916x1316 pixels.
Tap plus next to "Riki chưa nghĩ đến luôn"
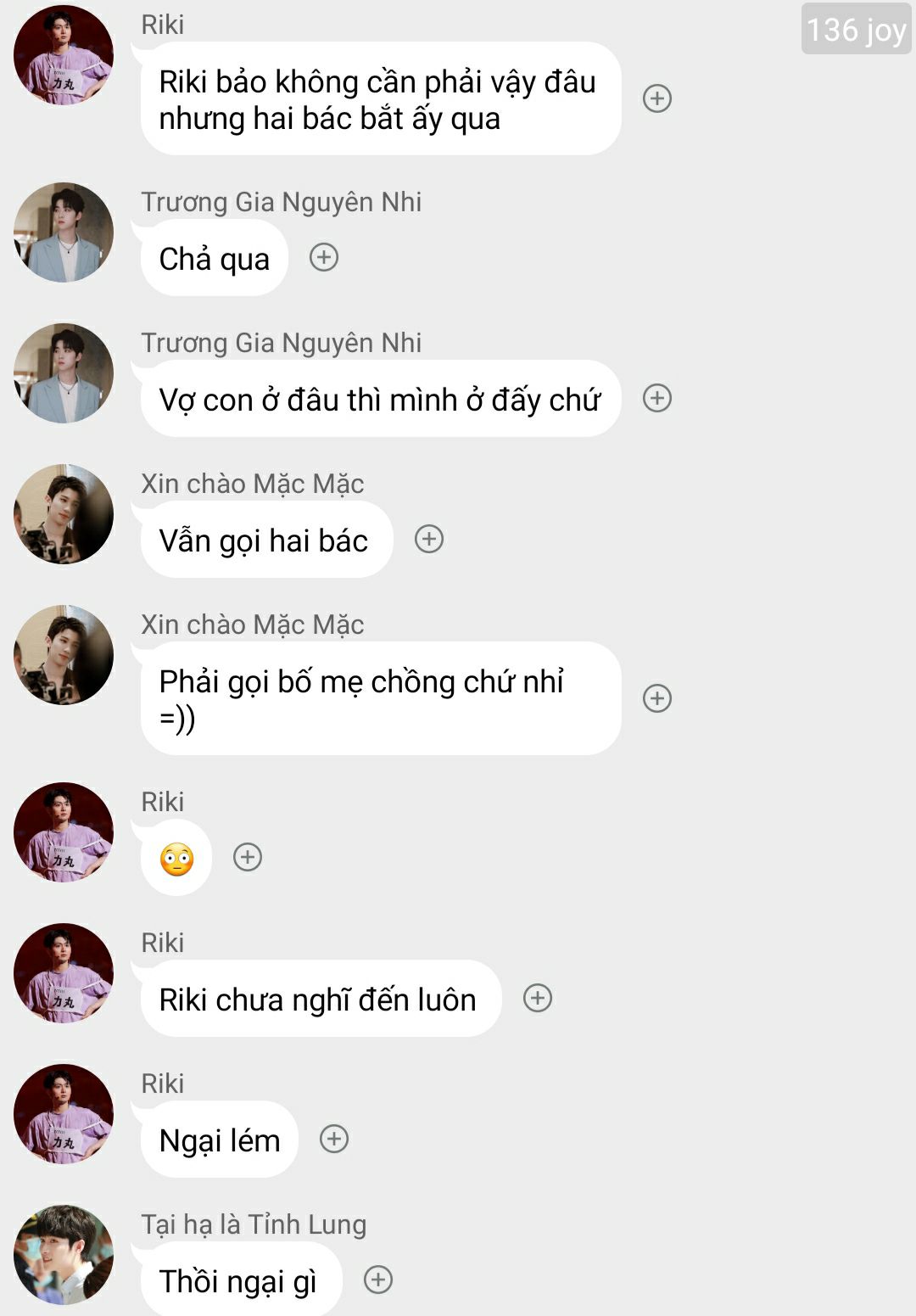538,998
